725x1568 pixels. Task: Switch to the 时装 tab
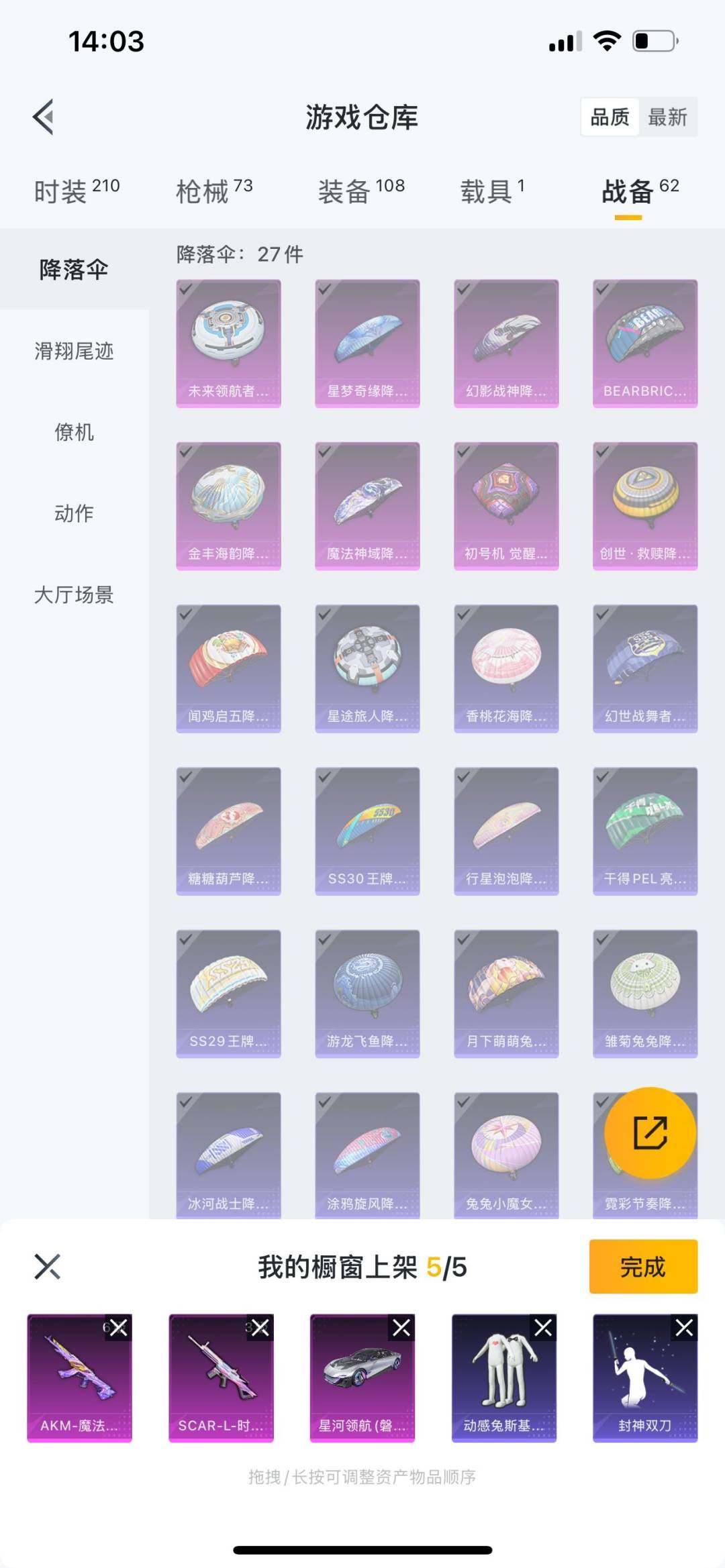(x=76, y=191)
